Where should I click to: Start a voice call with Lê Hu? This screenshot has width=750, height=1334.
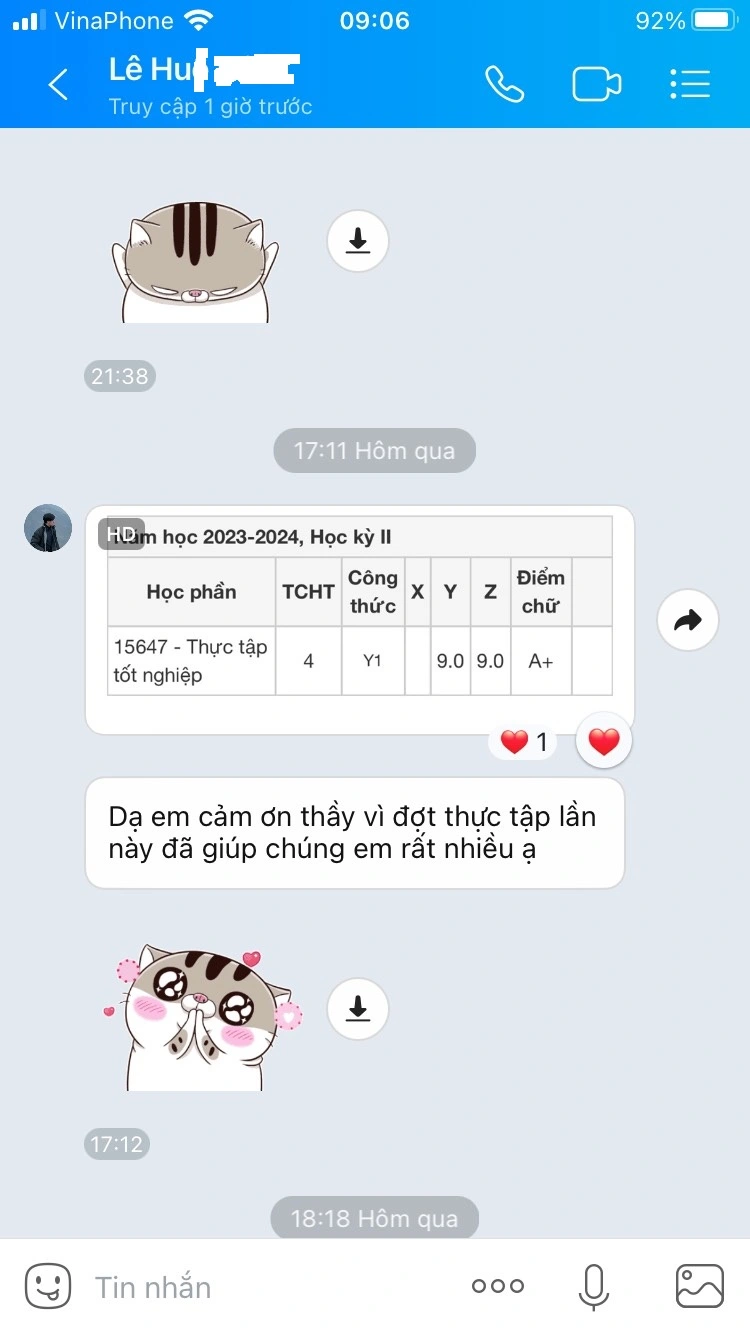point(505,85)
